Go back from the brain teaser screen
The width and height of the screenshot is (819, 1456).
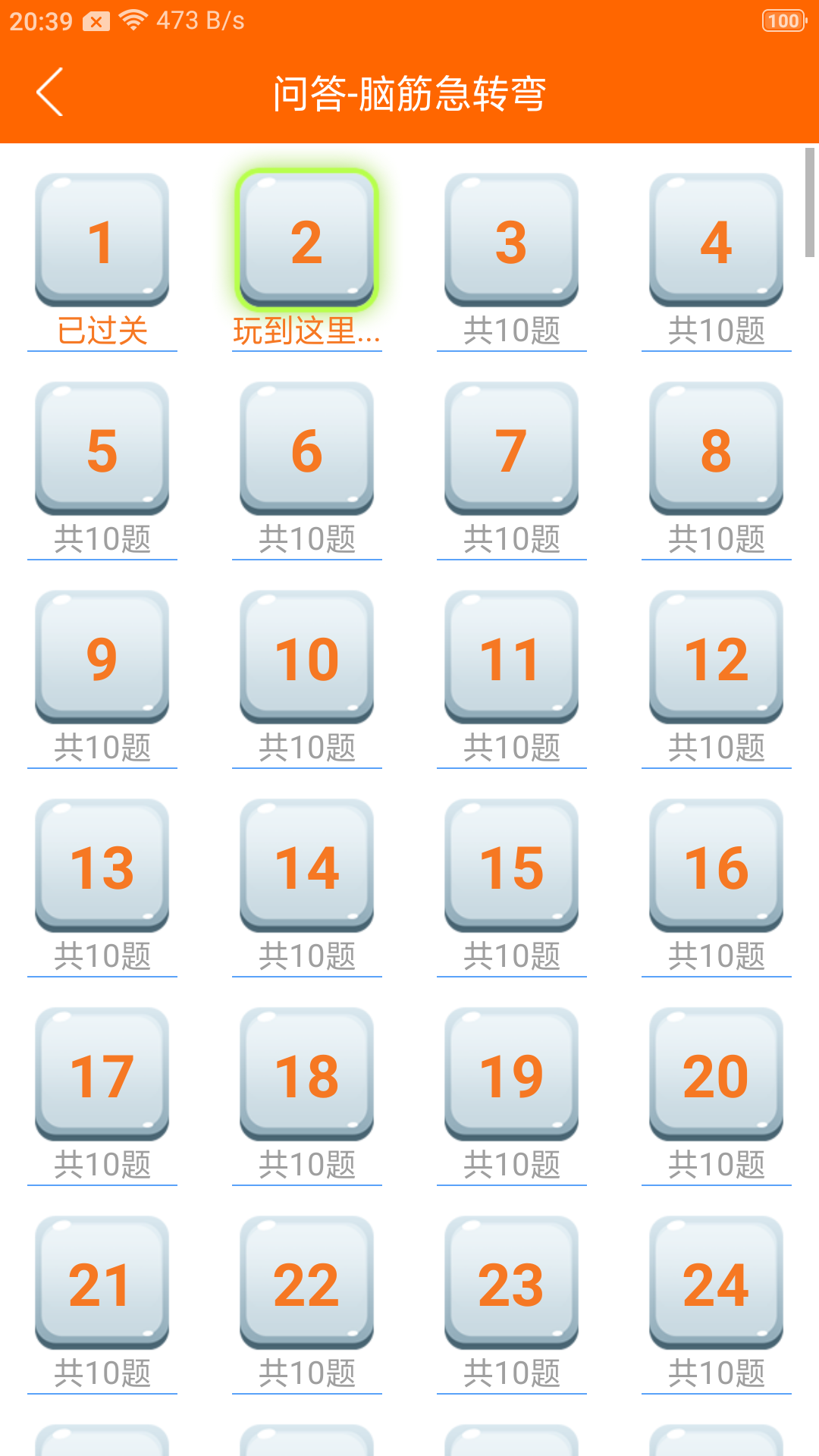pyautogui.click(x=50, y=93)
